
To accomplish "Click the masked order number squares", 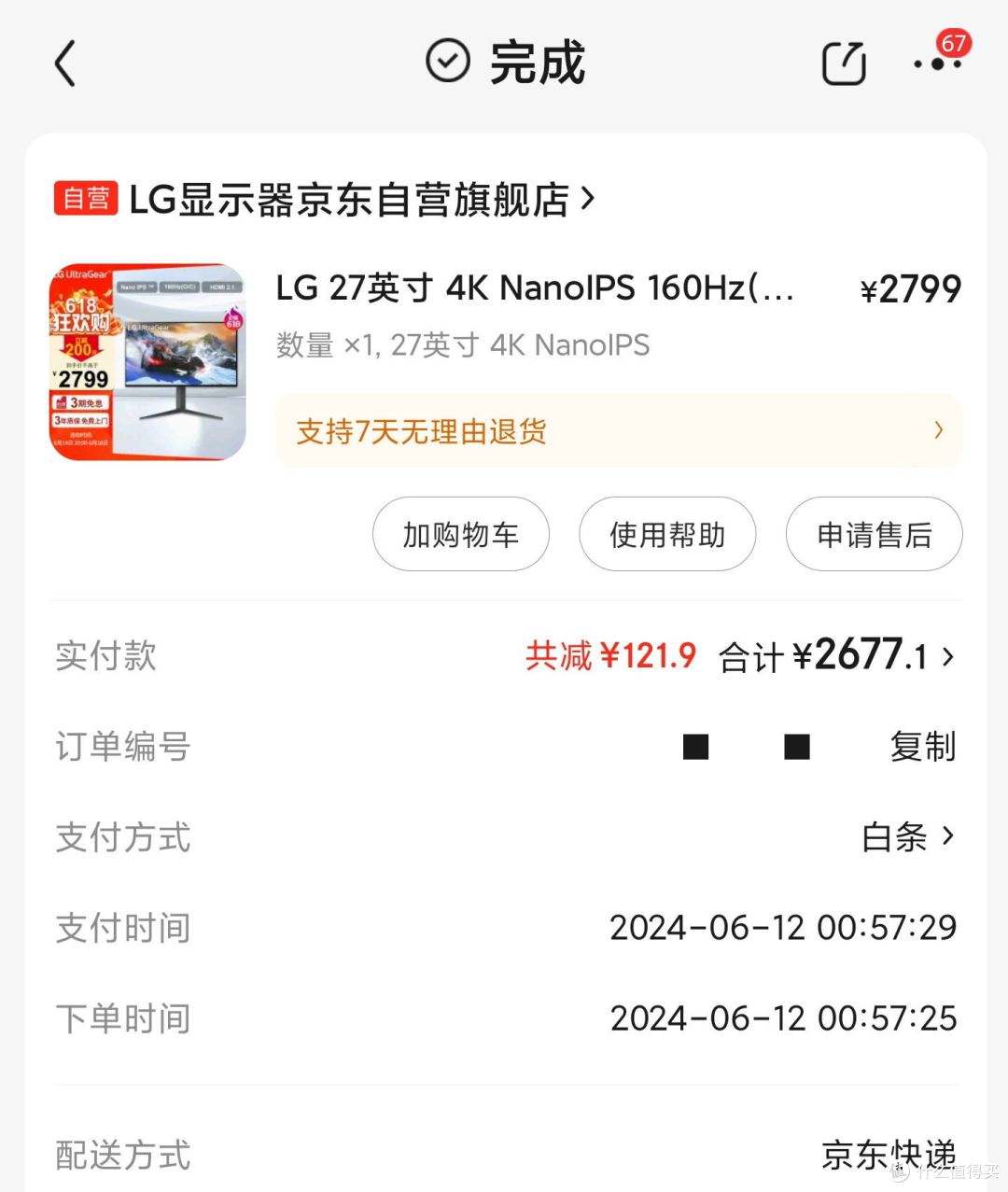I will pyautogui.click(x=746, y=746).
